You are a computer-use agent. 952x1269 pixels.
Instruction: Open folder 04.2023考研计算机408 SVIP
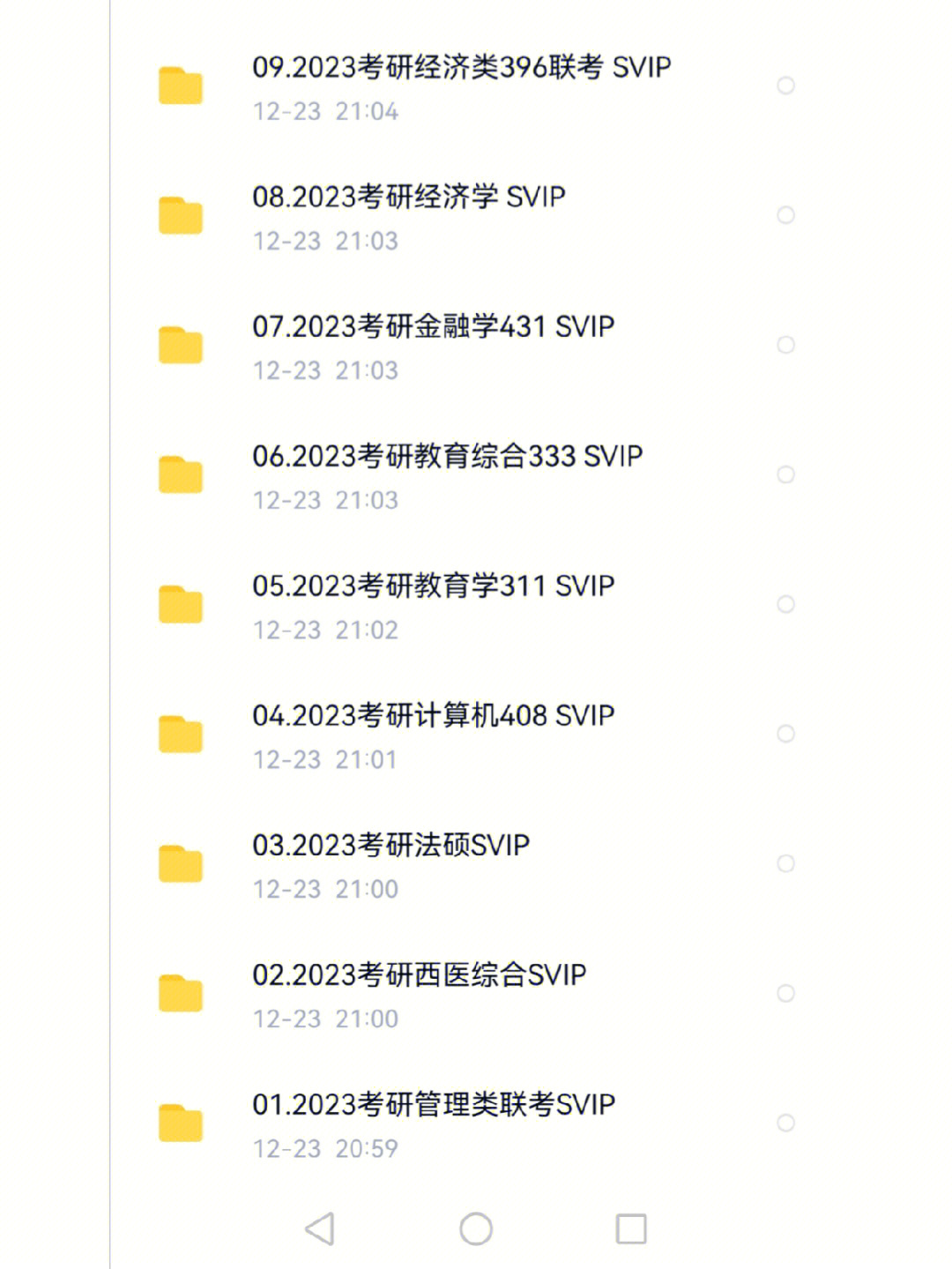tap(433, 717)
